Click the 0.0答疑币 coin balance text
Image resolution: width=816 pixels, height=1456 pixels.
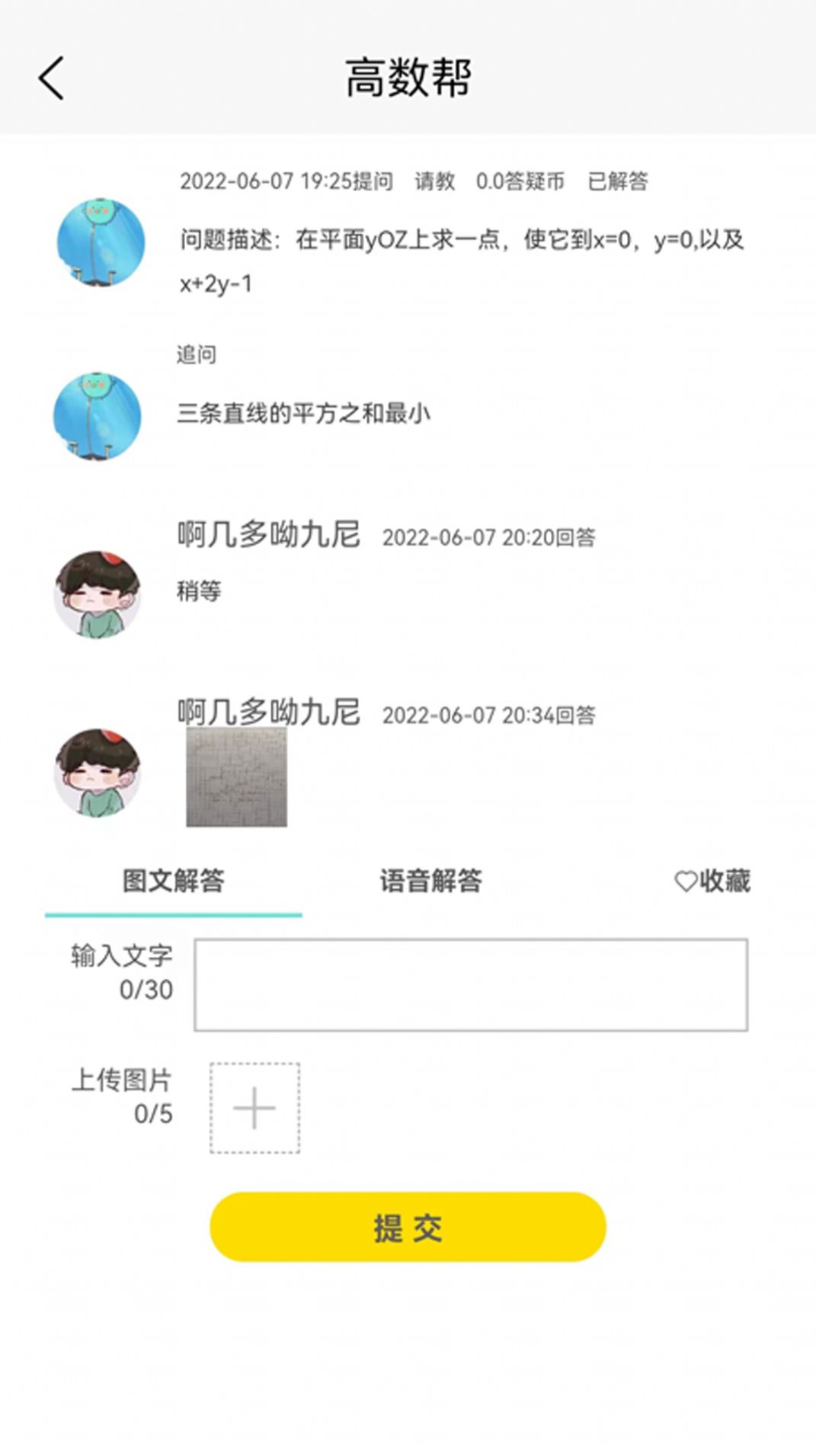520,181
